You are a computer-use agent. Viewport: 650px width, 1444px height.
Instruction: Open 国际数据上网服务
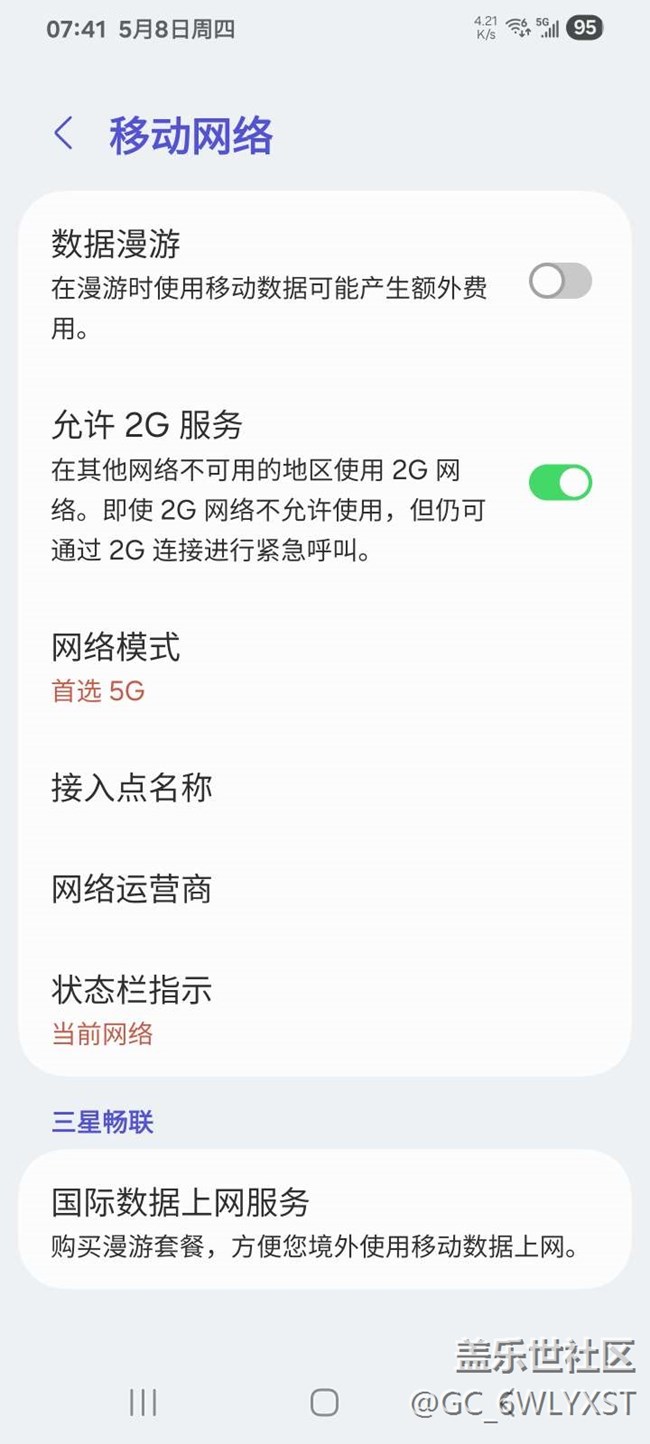pos(325,1220)
